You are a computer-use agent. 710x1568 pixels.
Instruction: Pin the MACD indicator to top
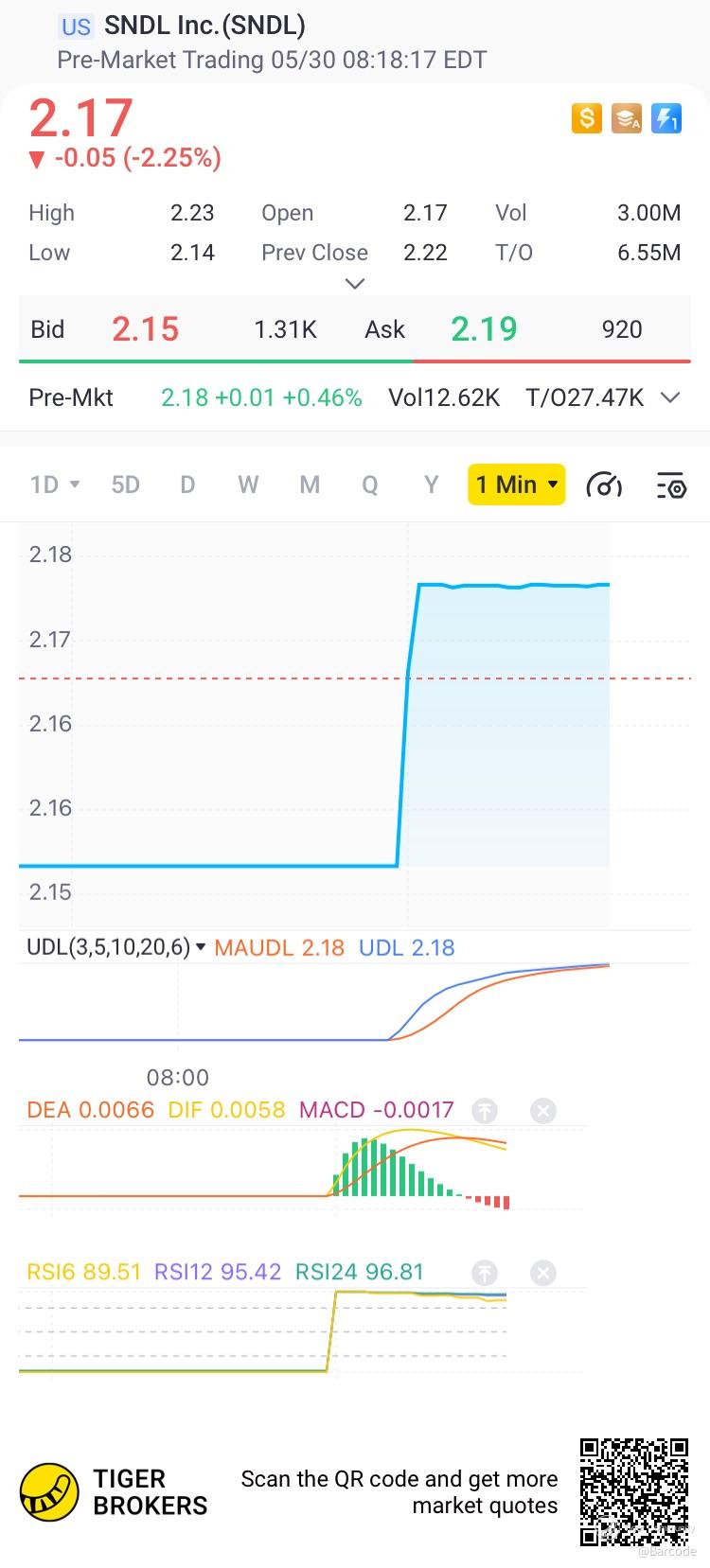(x=485, y=1111)
